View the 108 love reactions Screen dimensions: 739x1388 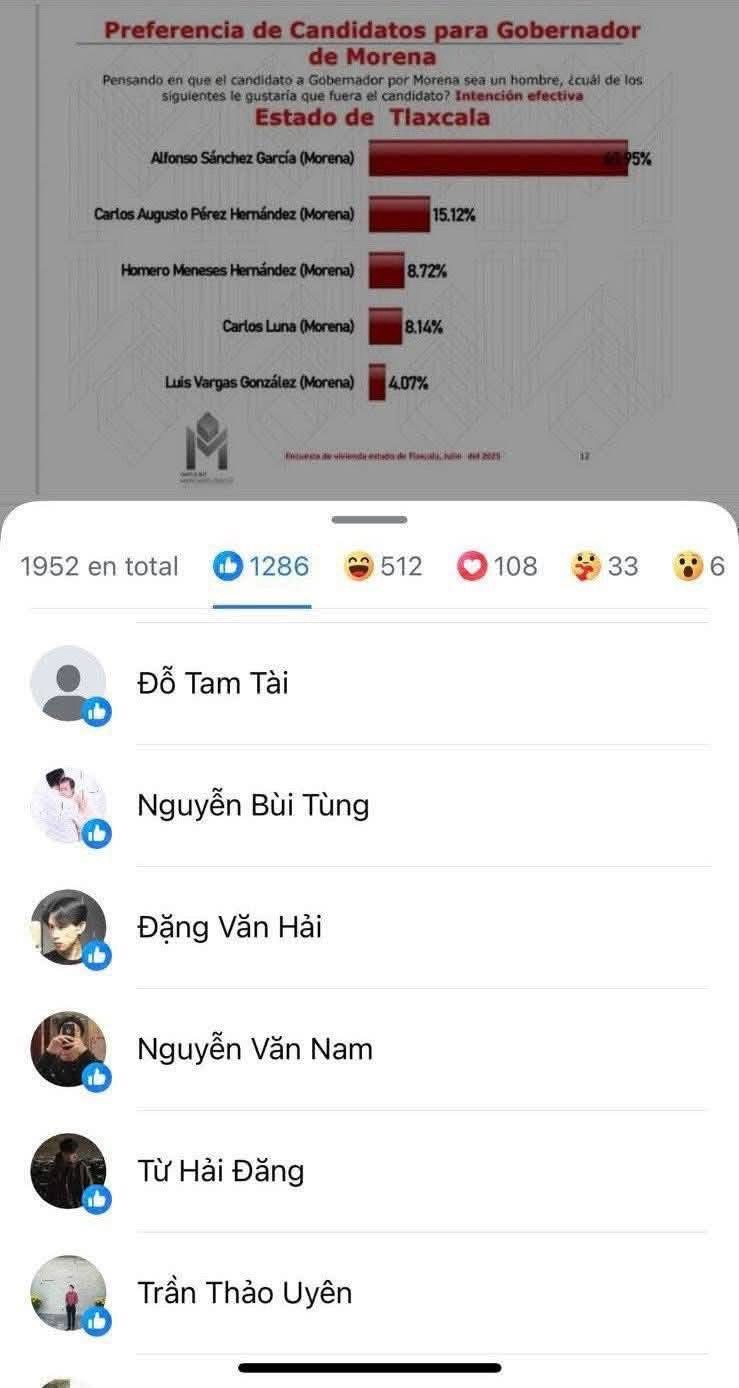(x=497, y=567)
